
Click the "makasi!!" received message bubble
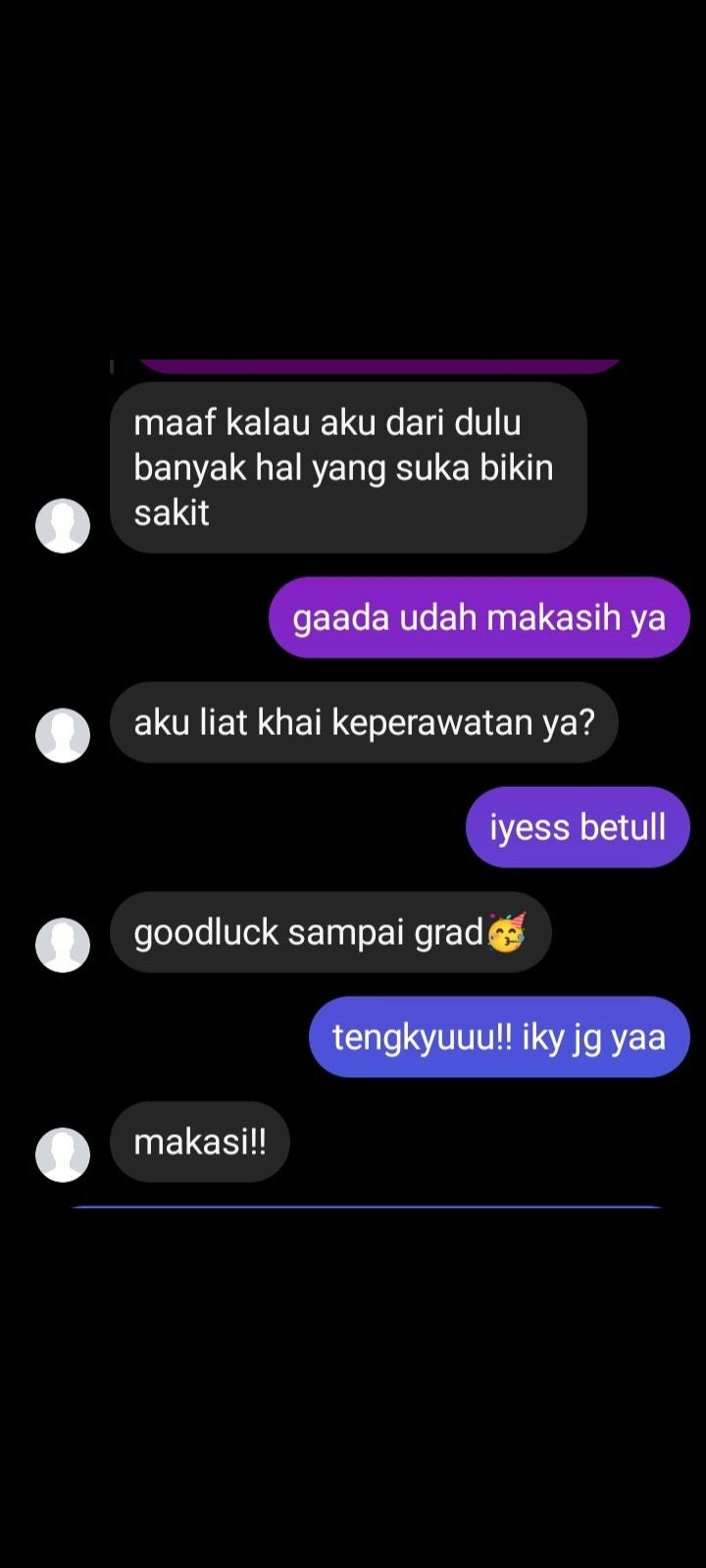click(200, 1141)
